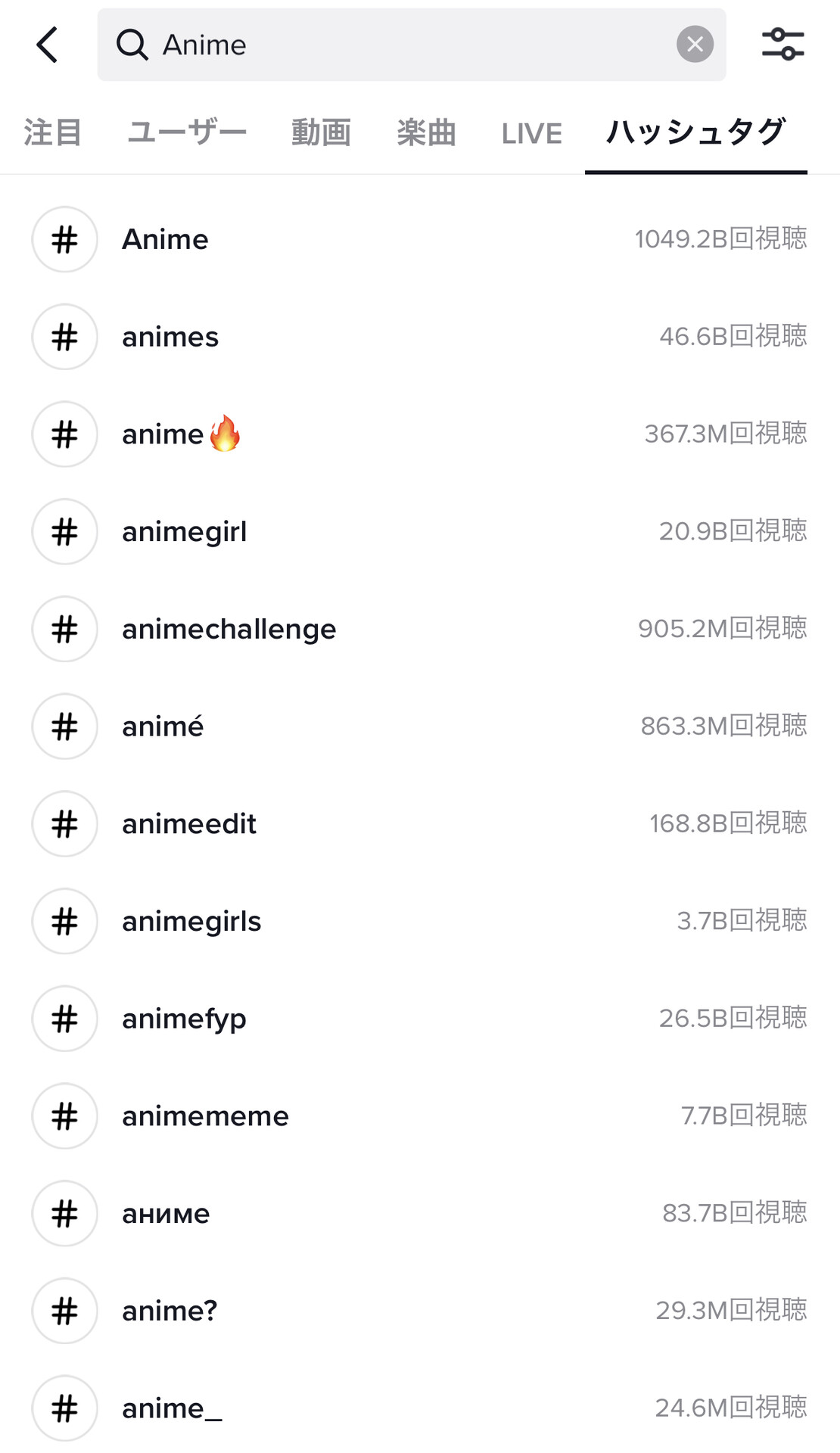
Task: Open the #animes hashtag
Action: click(x=420, y=337)
